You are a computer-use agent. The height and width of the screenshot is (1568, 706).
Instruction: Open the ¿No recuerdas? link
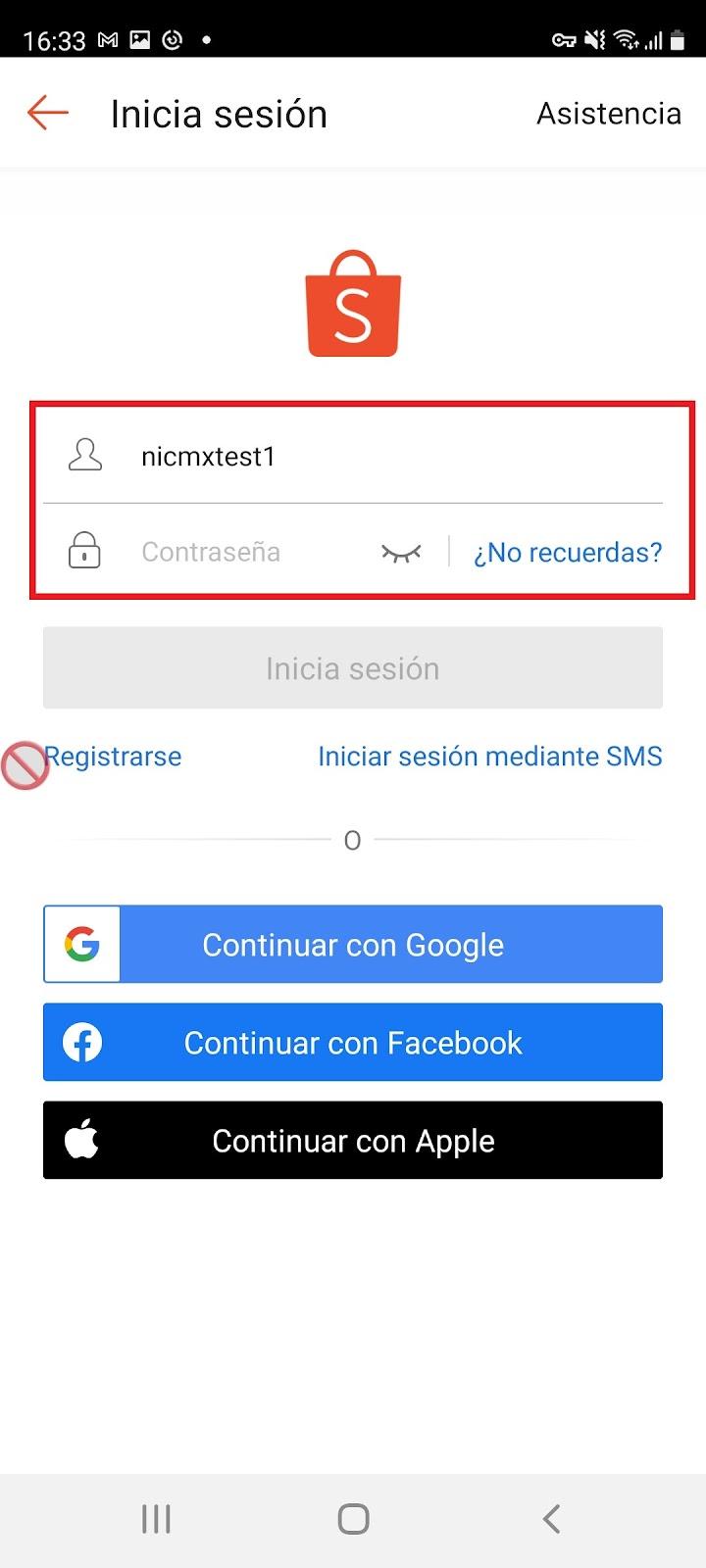point(568,553)
